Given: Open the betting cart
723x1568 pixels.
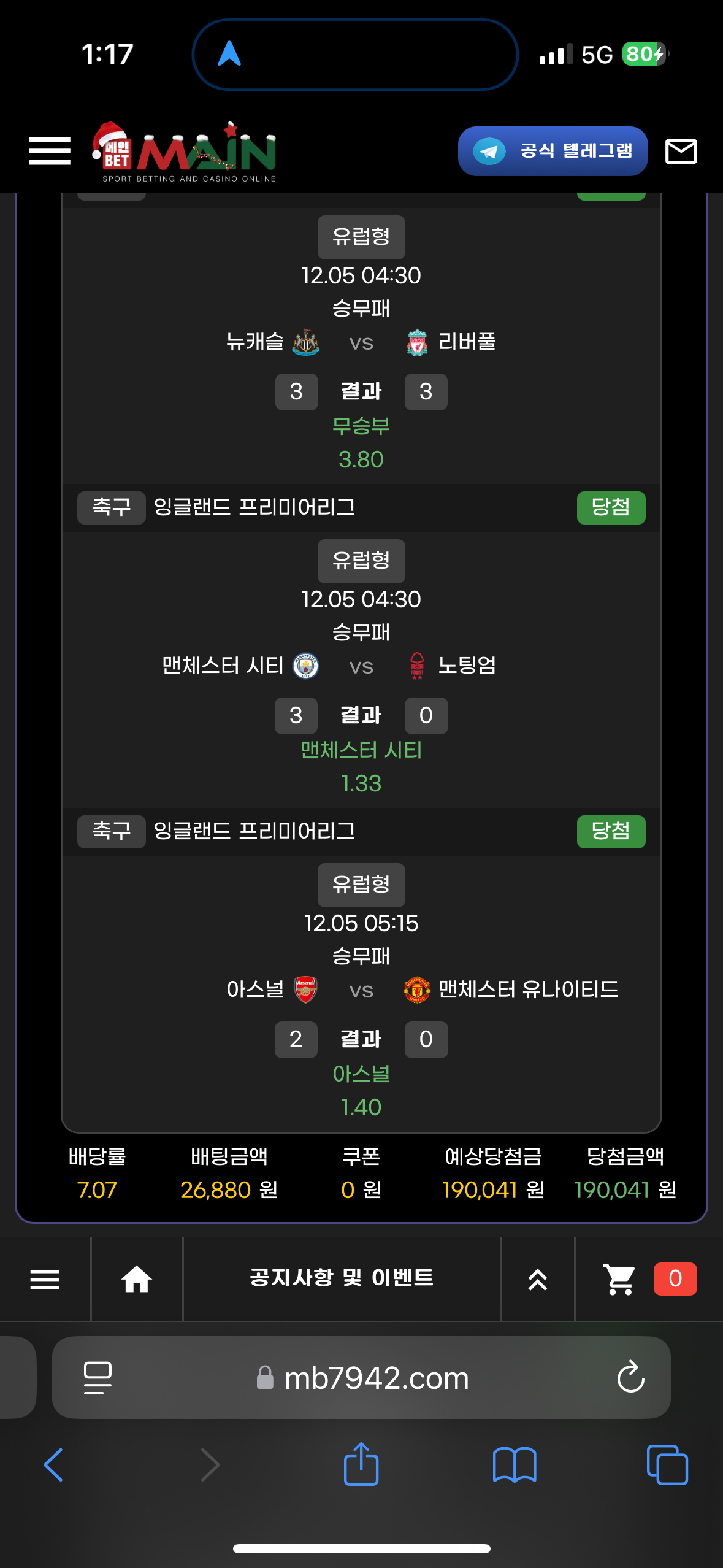Looking at the screenshot, I should point(619,1279).
